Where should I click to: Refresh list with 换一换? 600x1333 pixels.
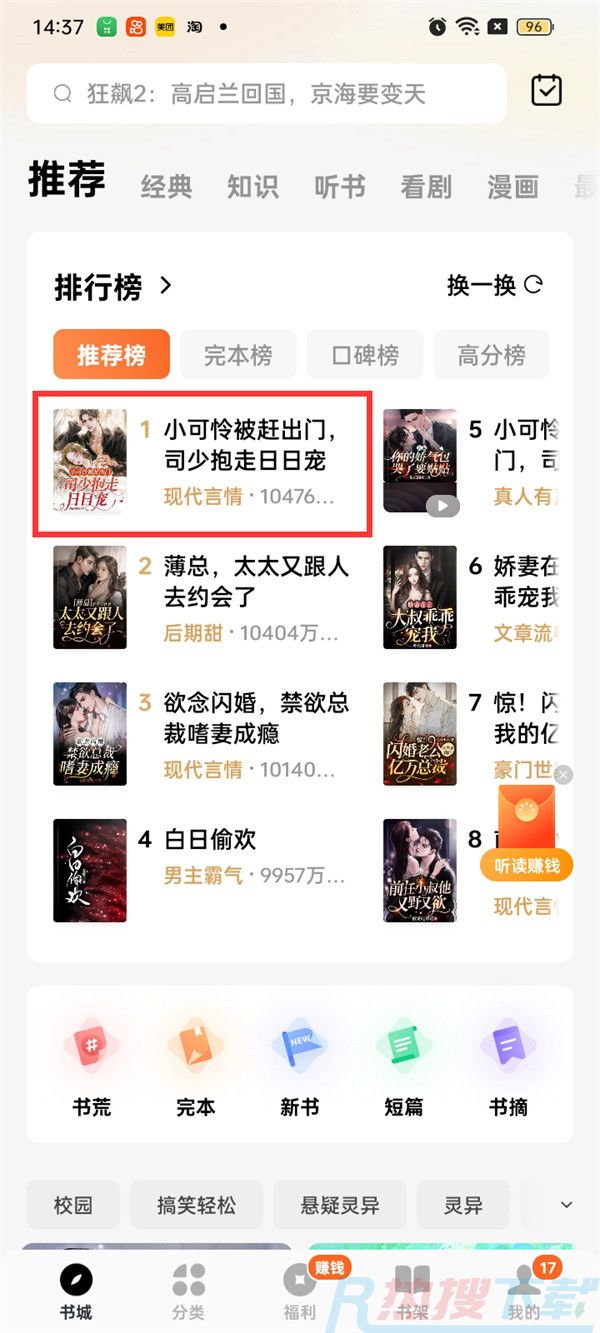[x=495, y=286]
